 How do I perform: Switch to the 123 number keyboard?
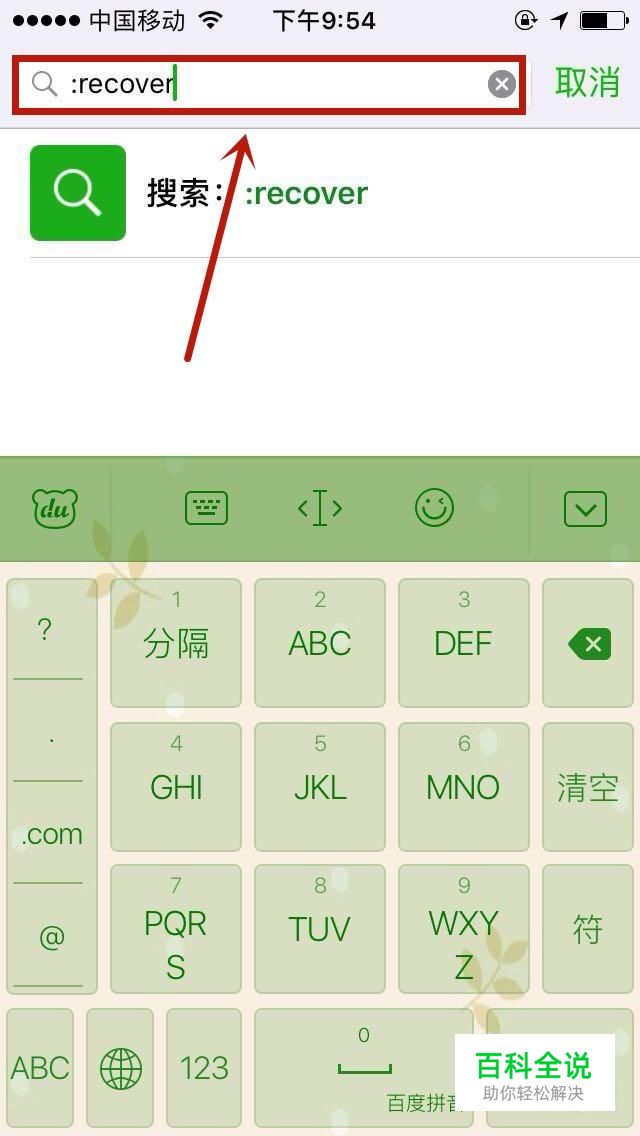point(204,1067)
